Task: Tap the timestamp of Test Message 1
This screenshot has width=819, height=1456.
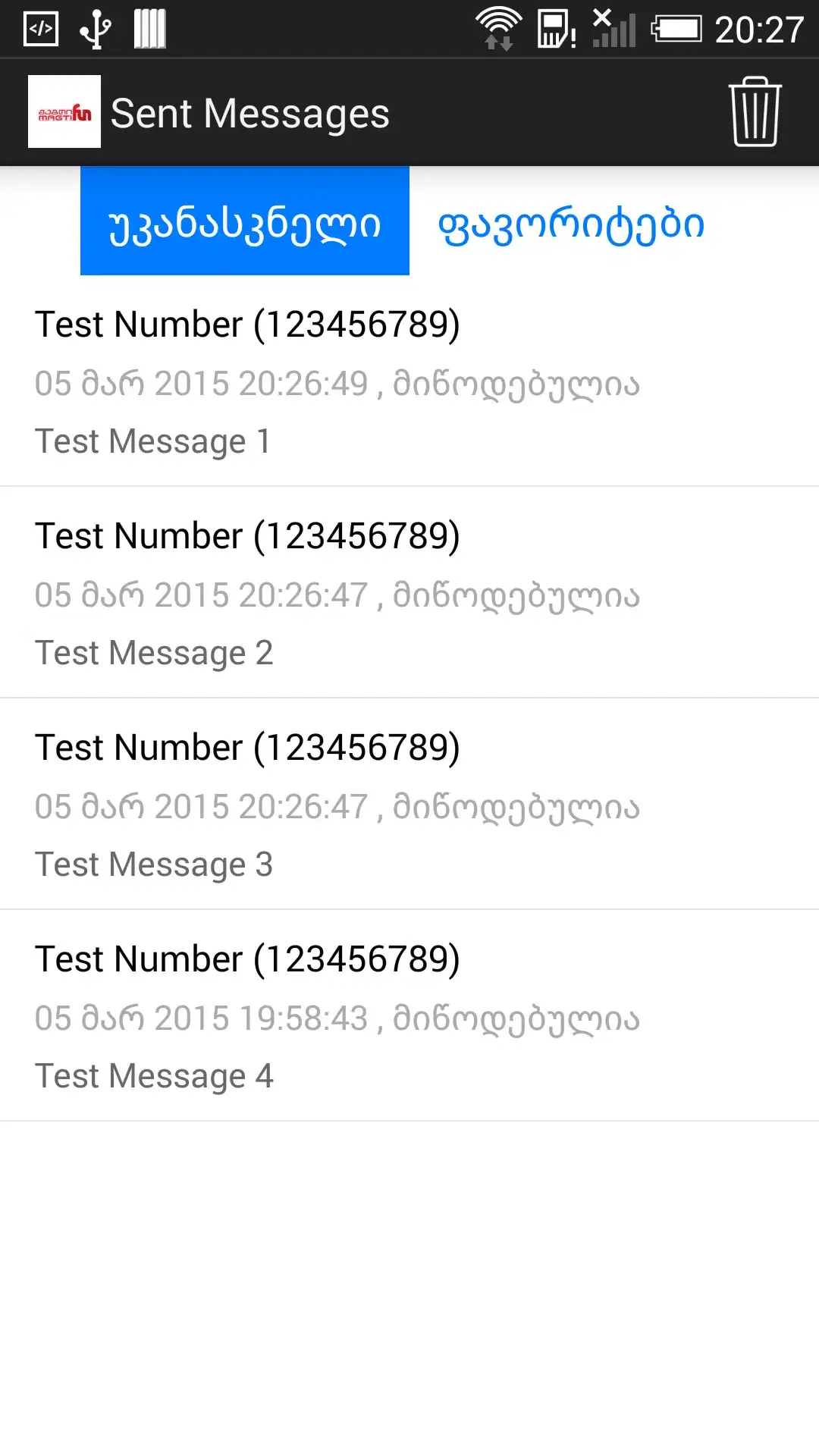Action: point(337,383)
